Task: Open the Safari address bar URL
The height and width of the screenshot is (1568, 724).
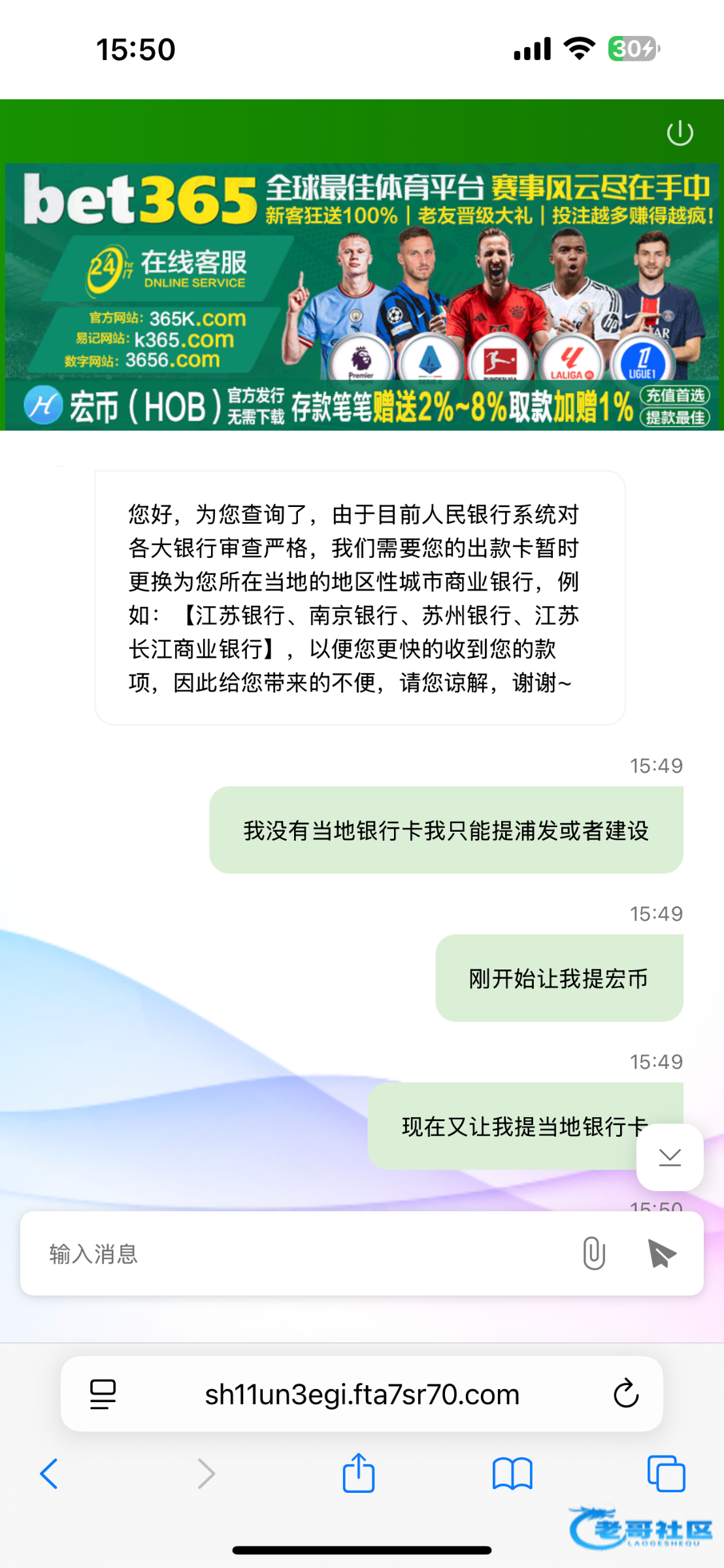Action: point(362,1394)
